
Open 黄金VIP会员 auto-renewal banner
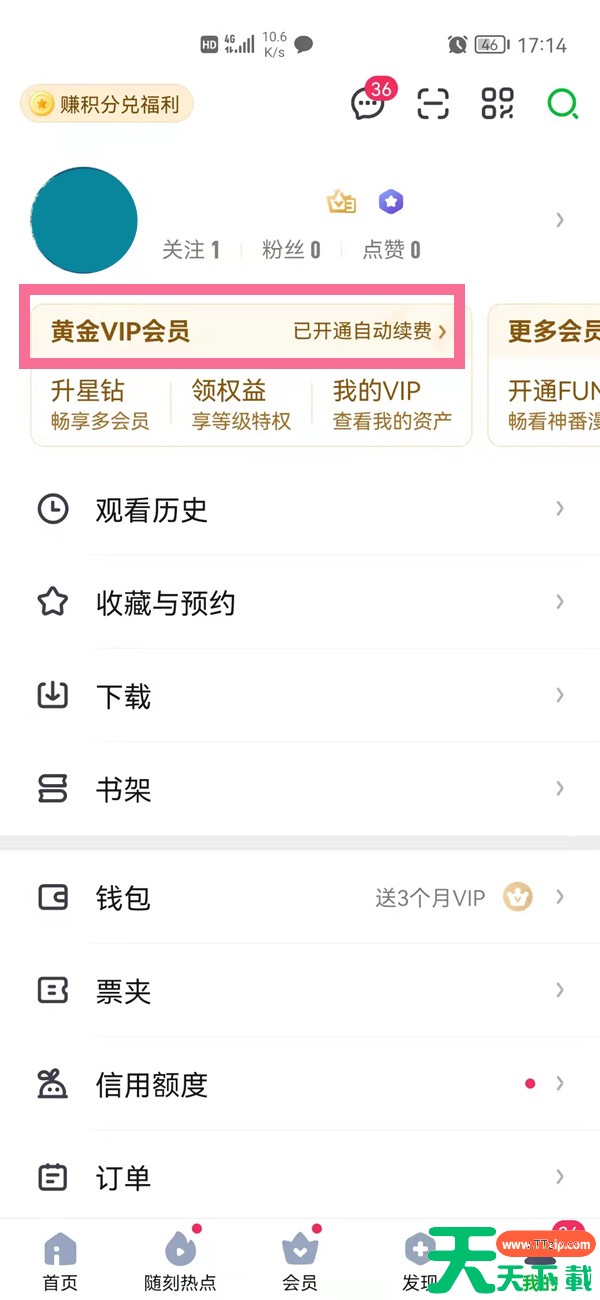[x=241, y=331]
